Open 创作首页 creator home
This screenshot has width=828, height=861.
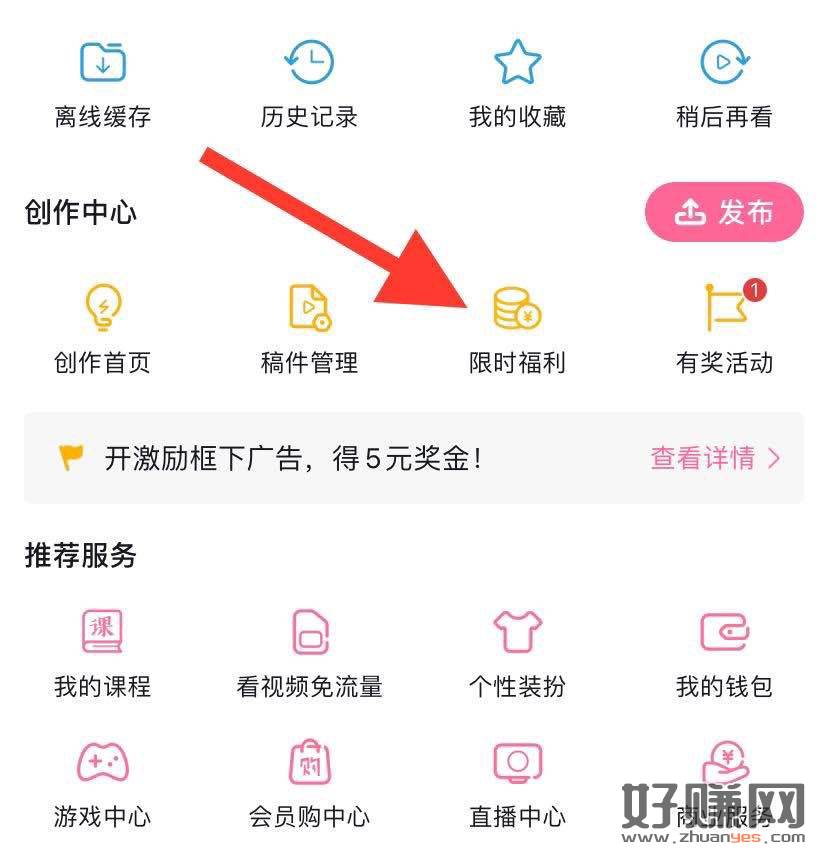[x=102, y=328]
